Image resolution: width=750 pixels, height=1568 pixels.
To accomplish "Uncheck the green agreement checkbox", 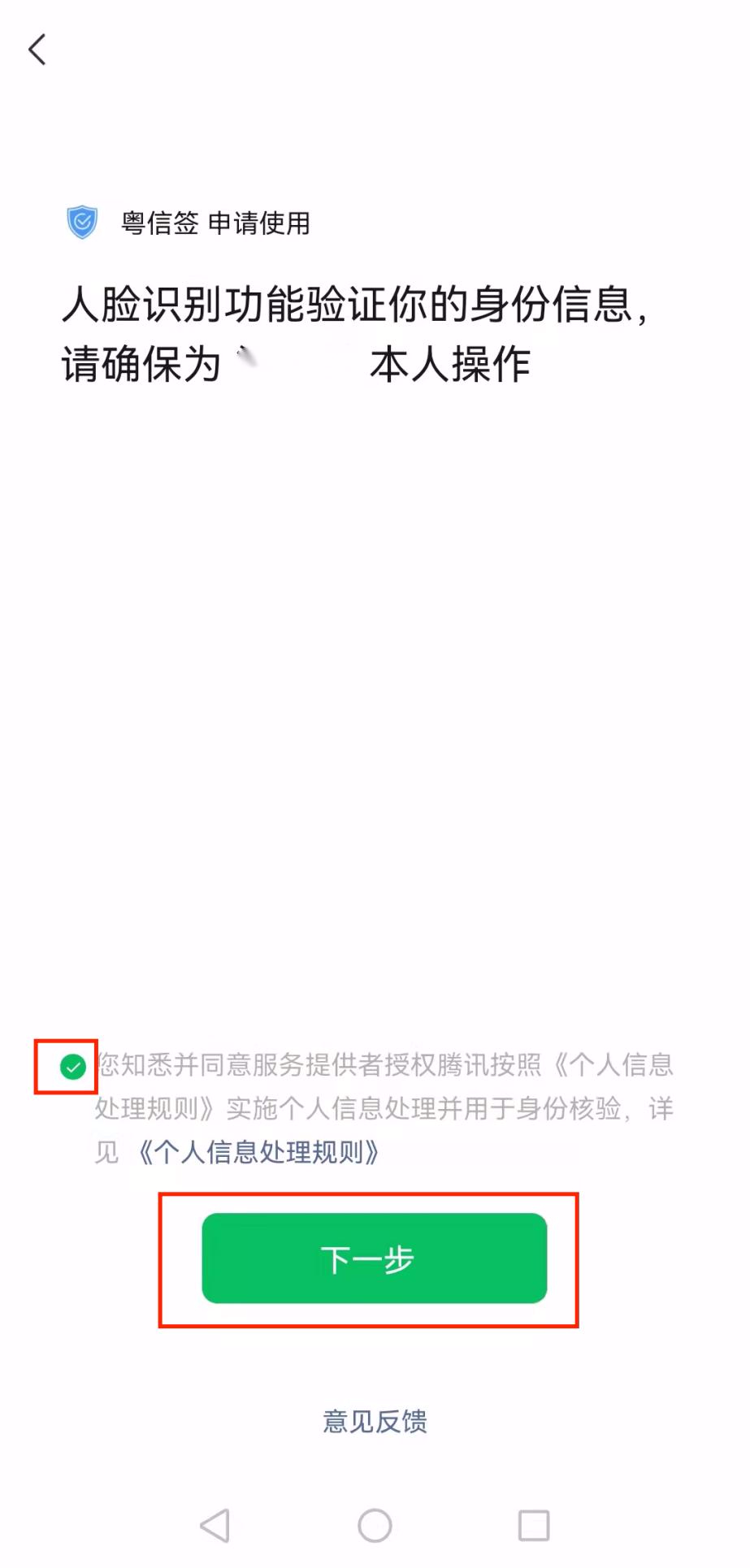I will [x=73, y=1066].
